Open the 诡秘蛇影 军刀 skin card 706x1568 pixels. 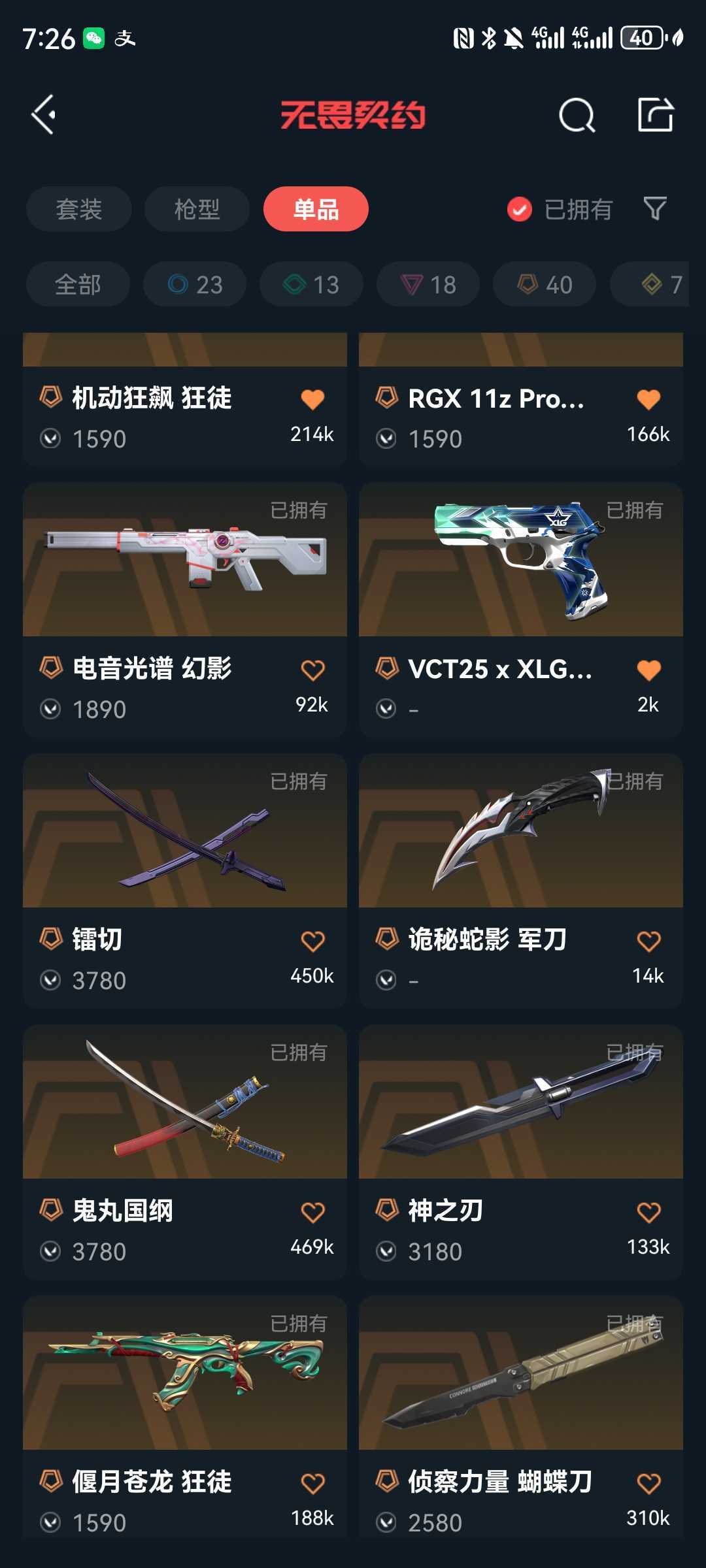521,881
